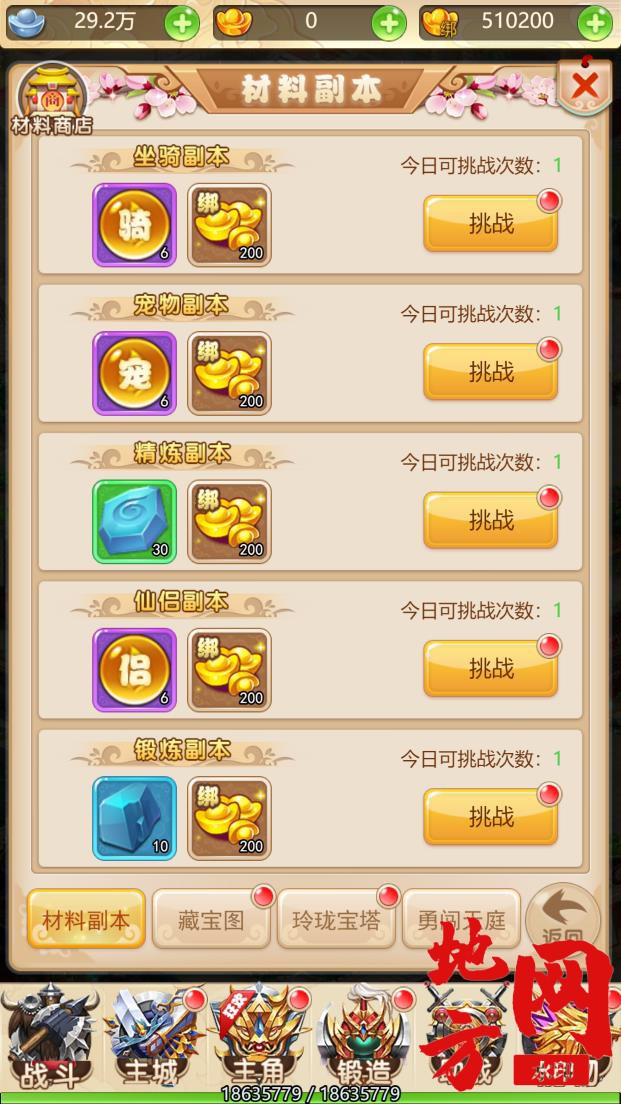621x1104 pixels.
Task: Add more silver with the plus button
Action: 181,22
